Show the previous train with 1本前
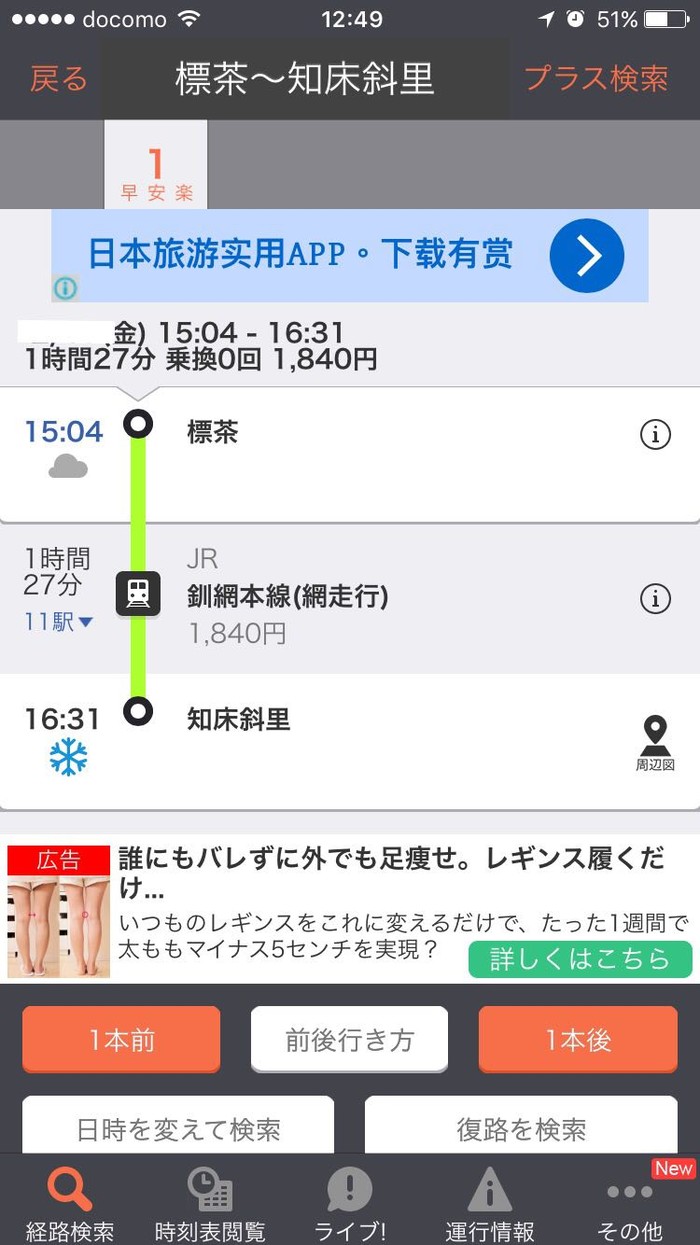The image size is (700, 1245). 121,1040
